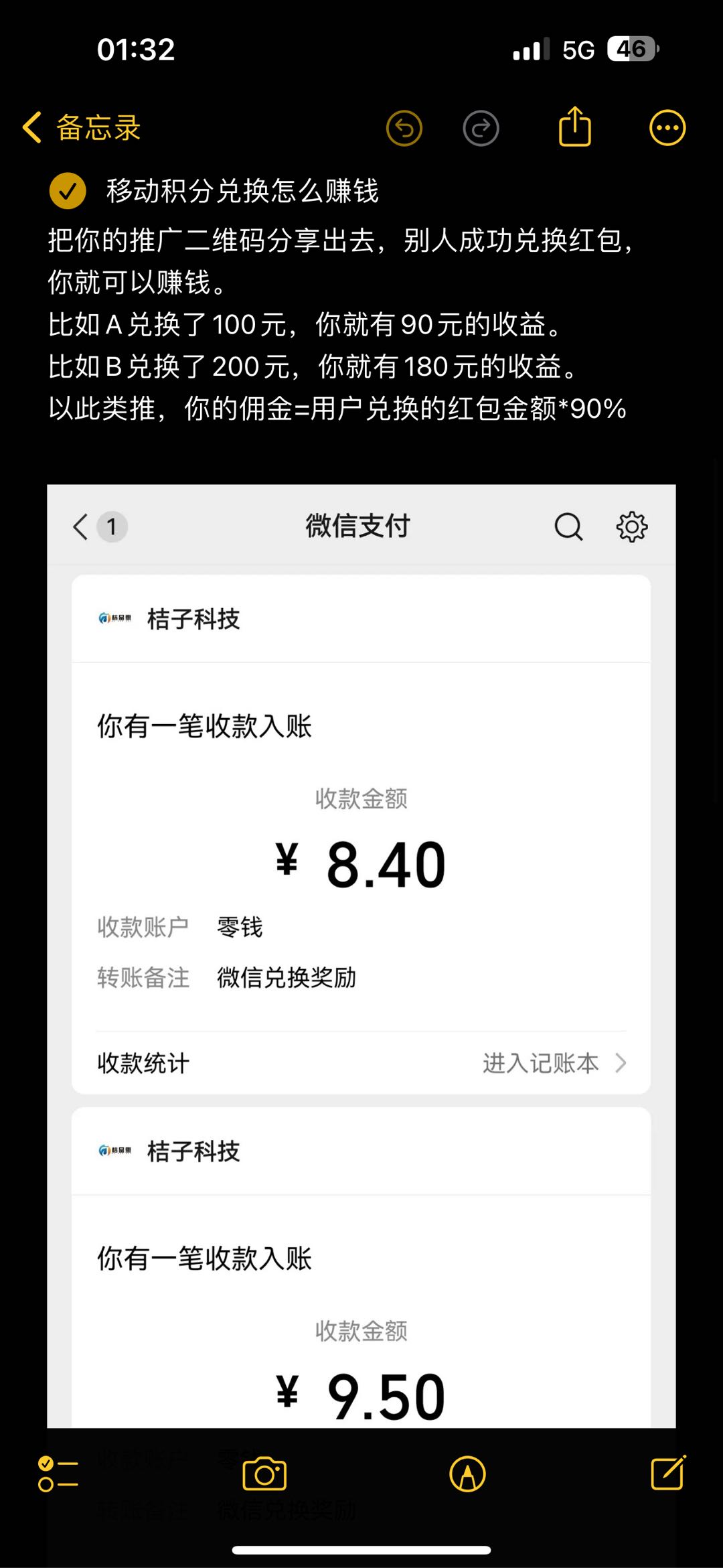Go back to 备忘录 notes list

[x=82, y=127]
